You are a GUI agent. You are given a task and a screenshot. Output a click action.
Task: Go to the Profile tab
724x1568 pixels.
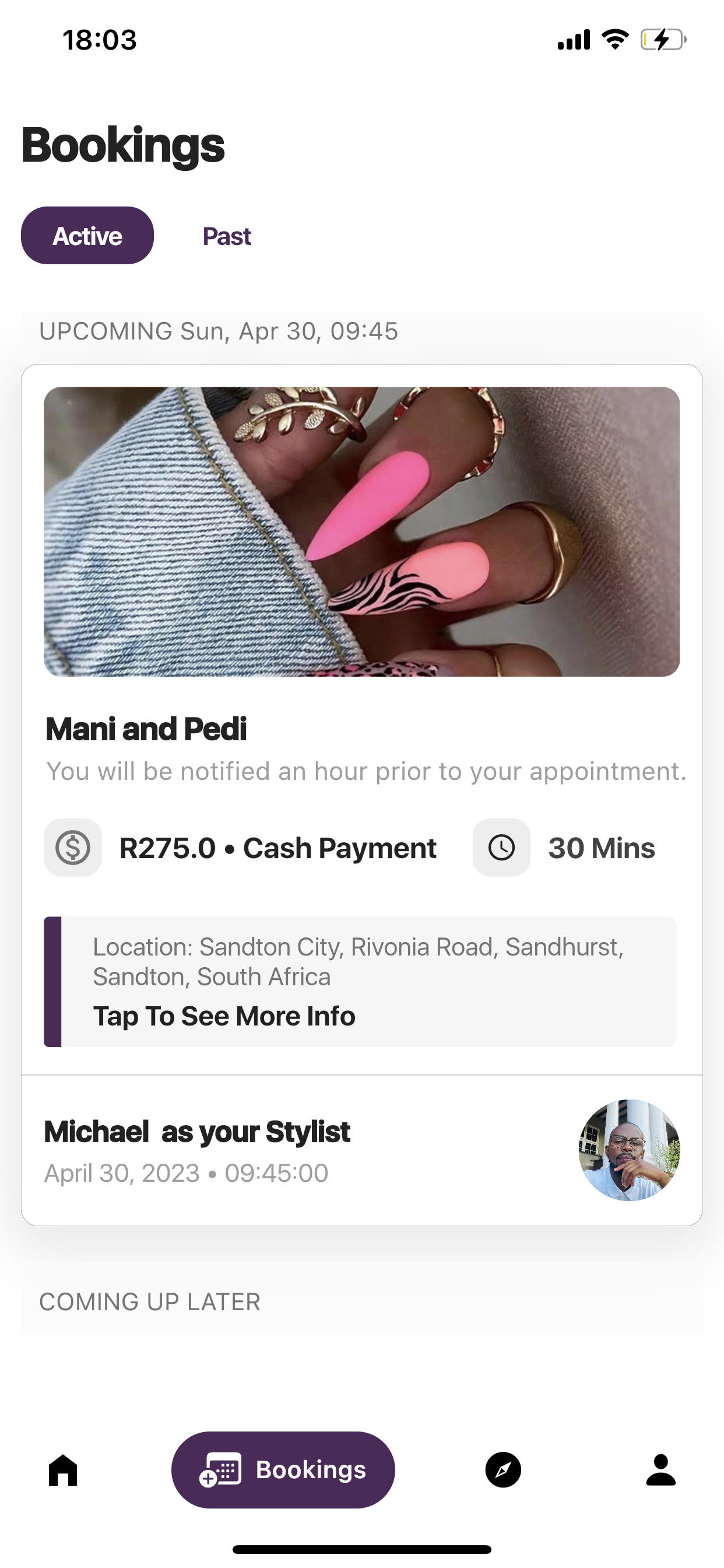click(x=660, y=1470)
